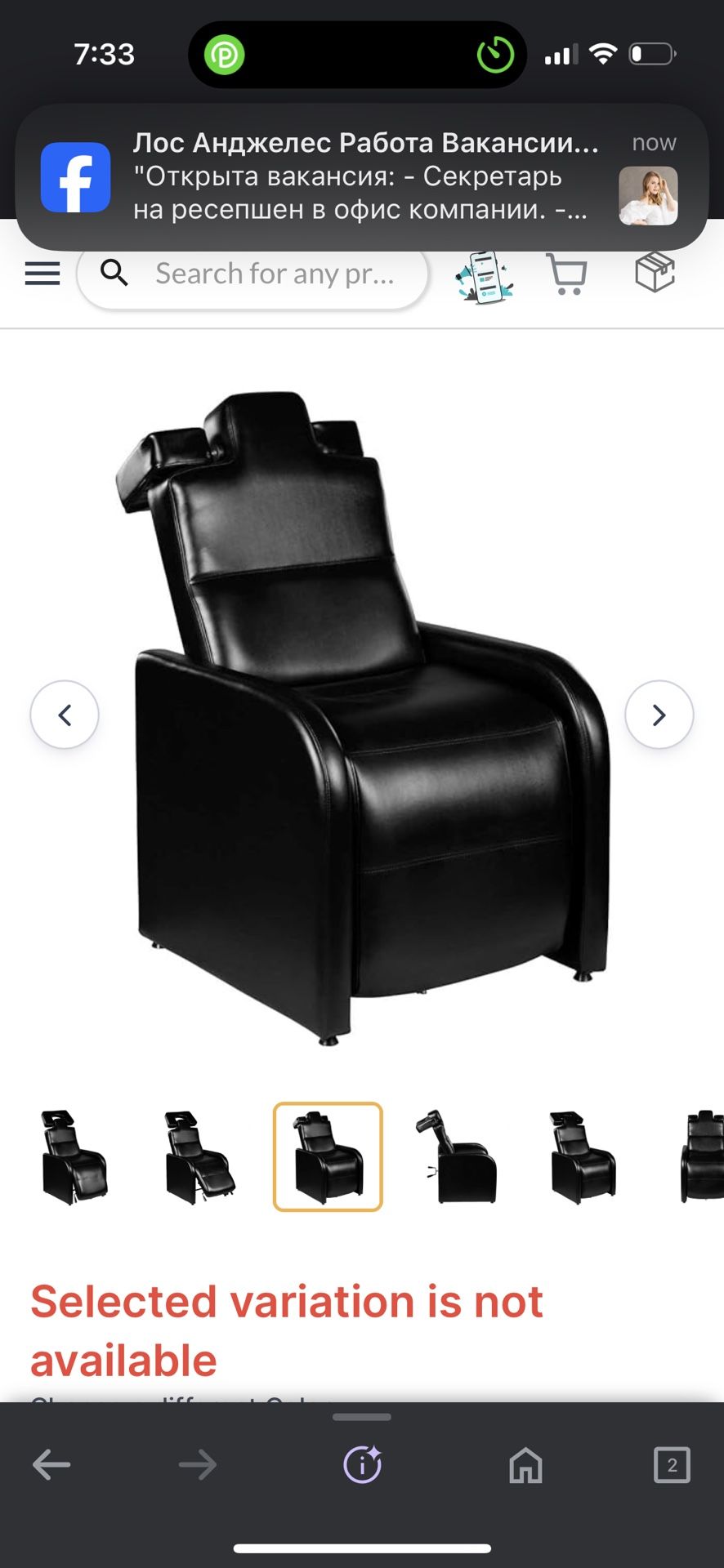The height and width of the screenshot is (1568, 724).
Task: Open the main chair product image
Action: point(362,717)
